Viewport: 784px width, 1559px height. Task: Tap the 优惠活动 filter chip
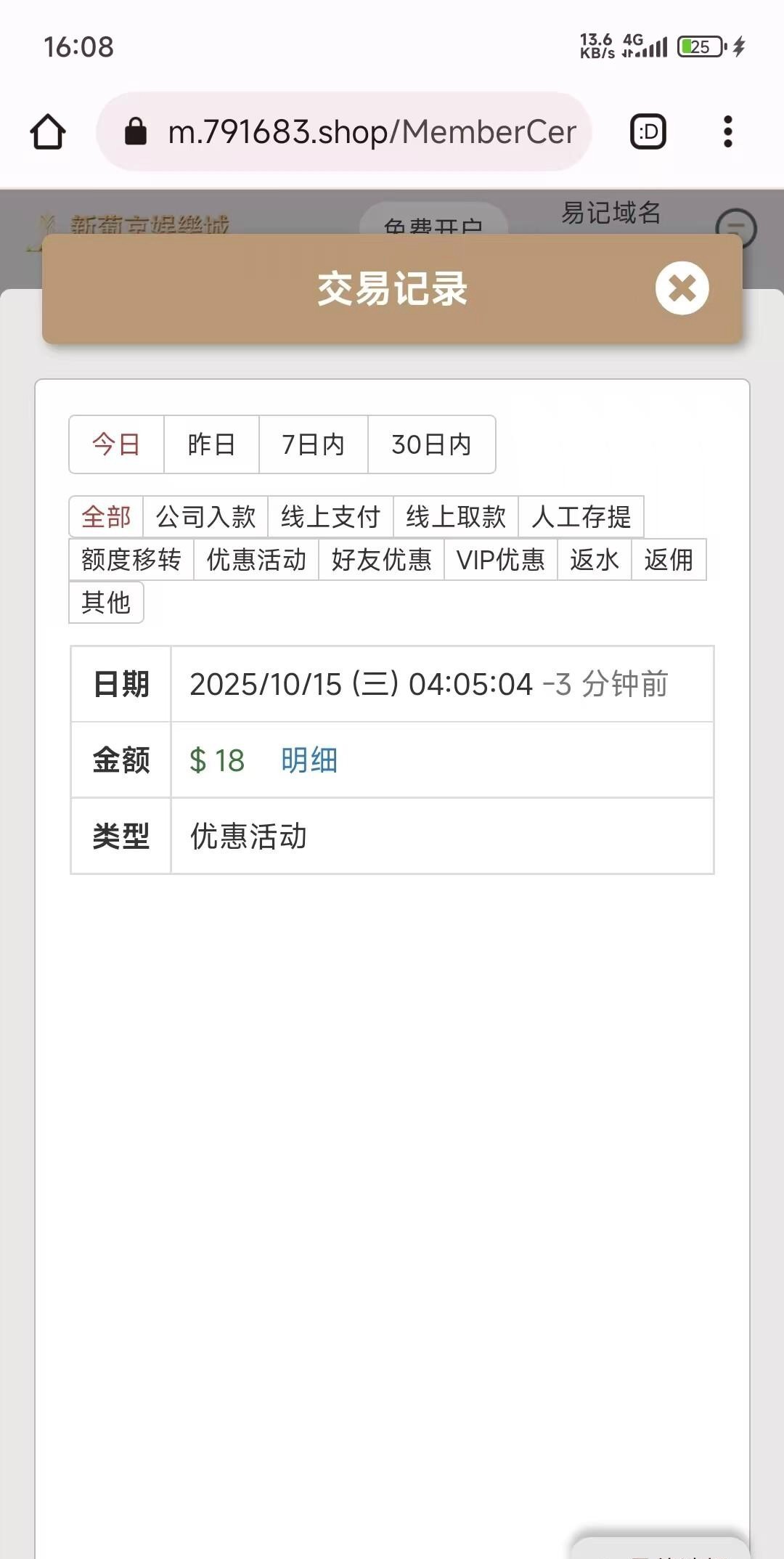coord(256,560)
